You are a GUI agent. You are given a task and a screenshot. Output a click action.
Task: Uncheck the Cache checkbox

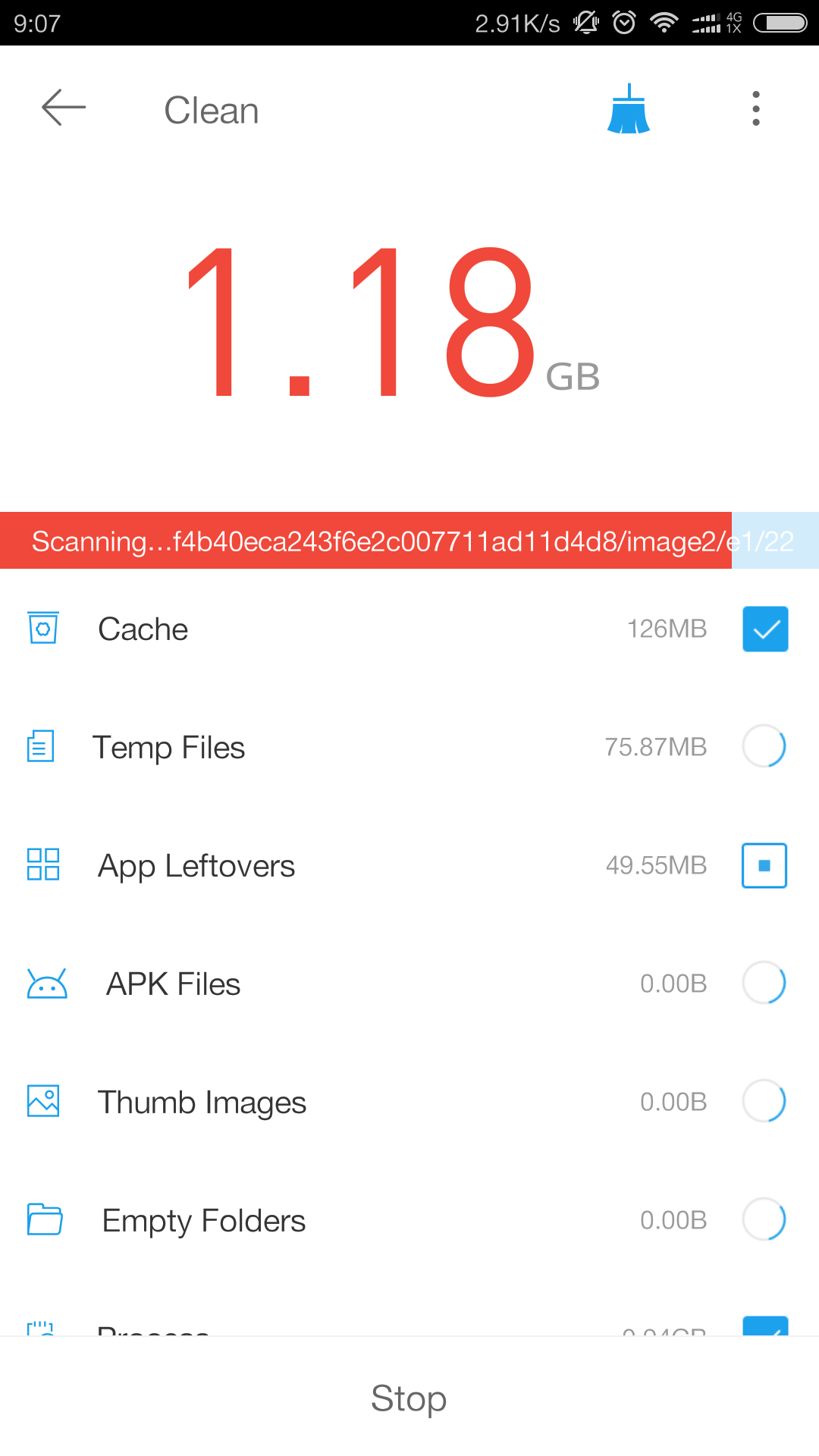pyautogui.click(x=764, y=629)
